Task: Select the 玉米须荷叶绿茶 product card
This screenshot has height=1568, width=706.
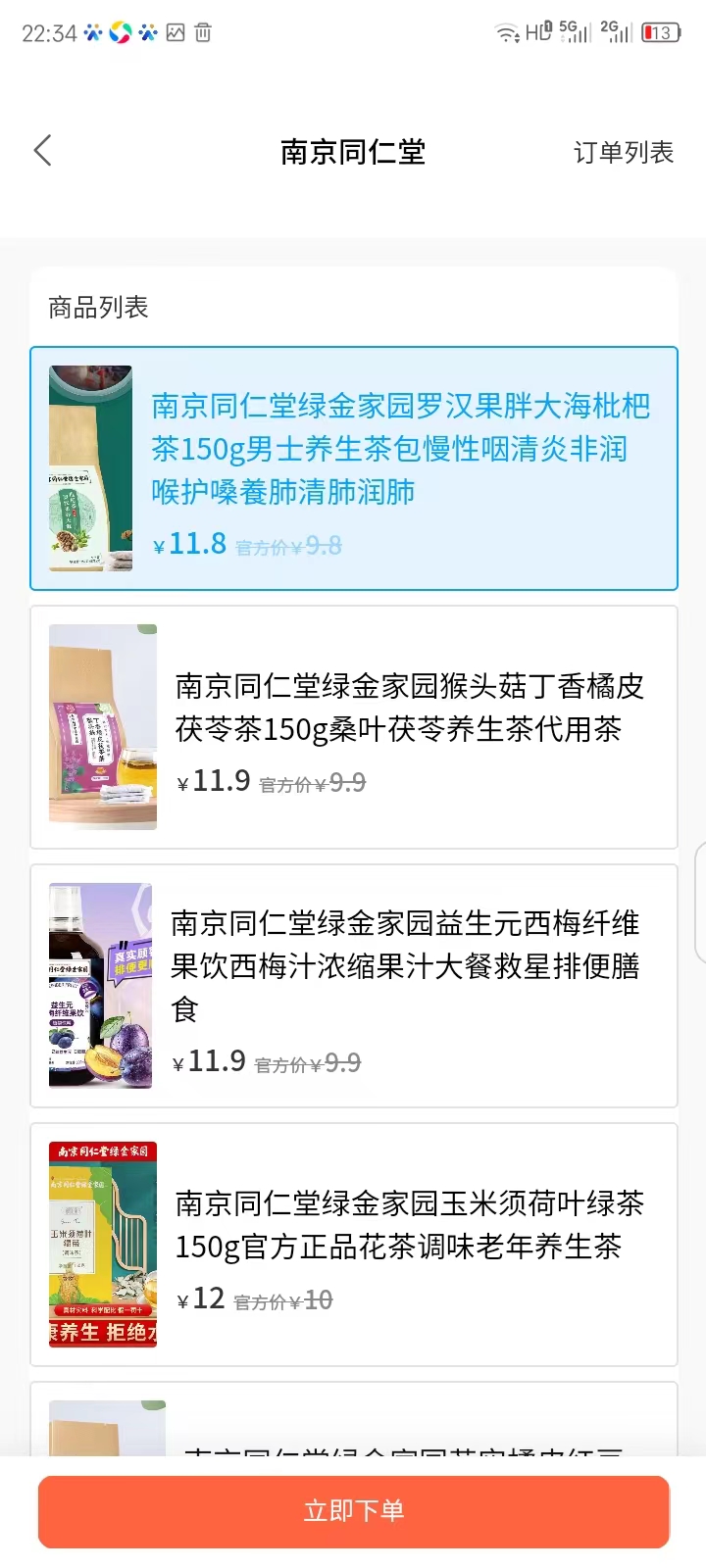Action: click(x=353, y=1245)
